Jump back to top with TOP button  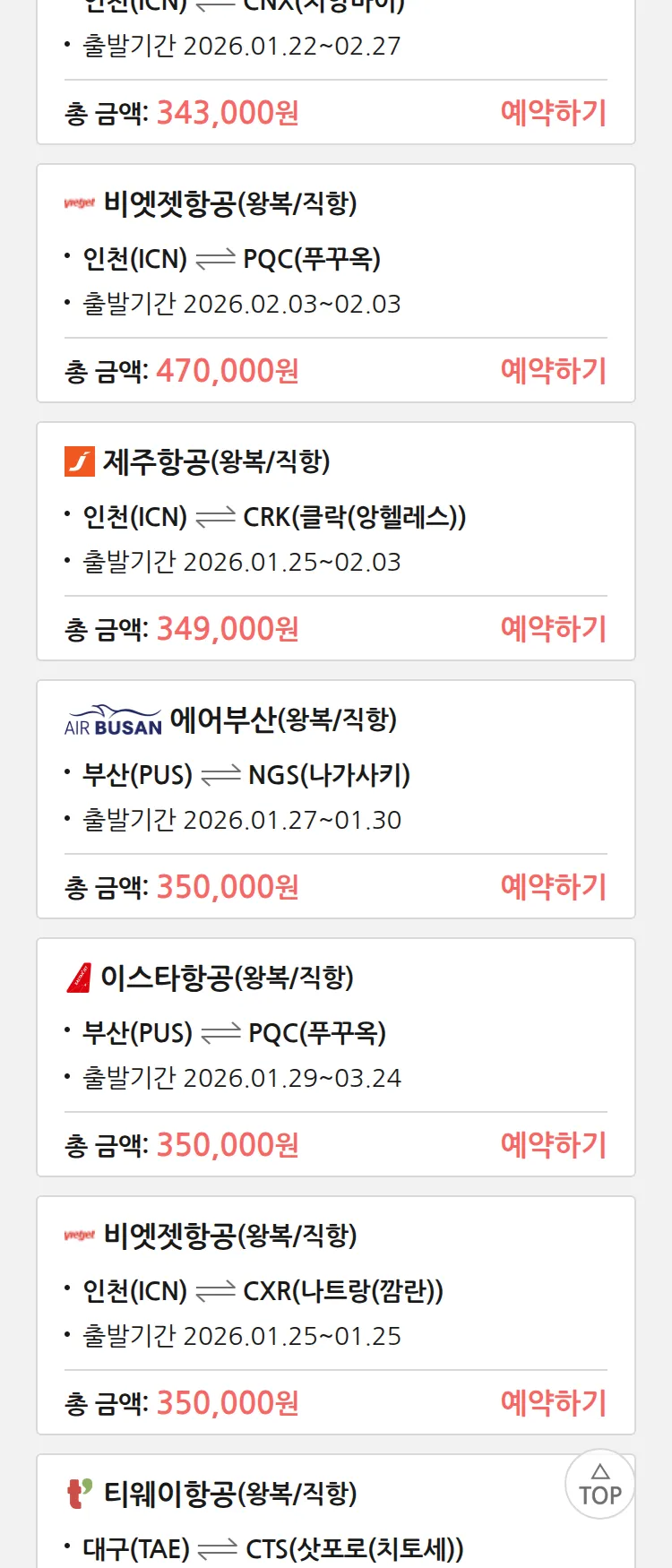599,1484
